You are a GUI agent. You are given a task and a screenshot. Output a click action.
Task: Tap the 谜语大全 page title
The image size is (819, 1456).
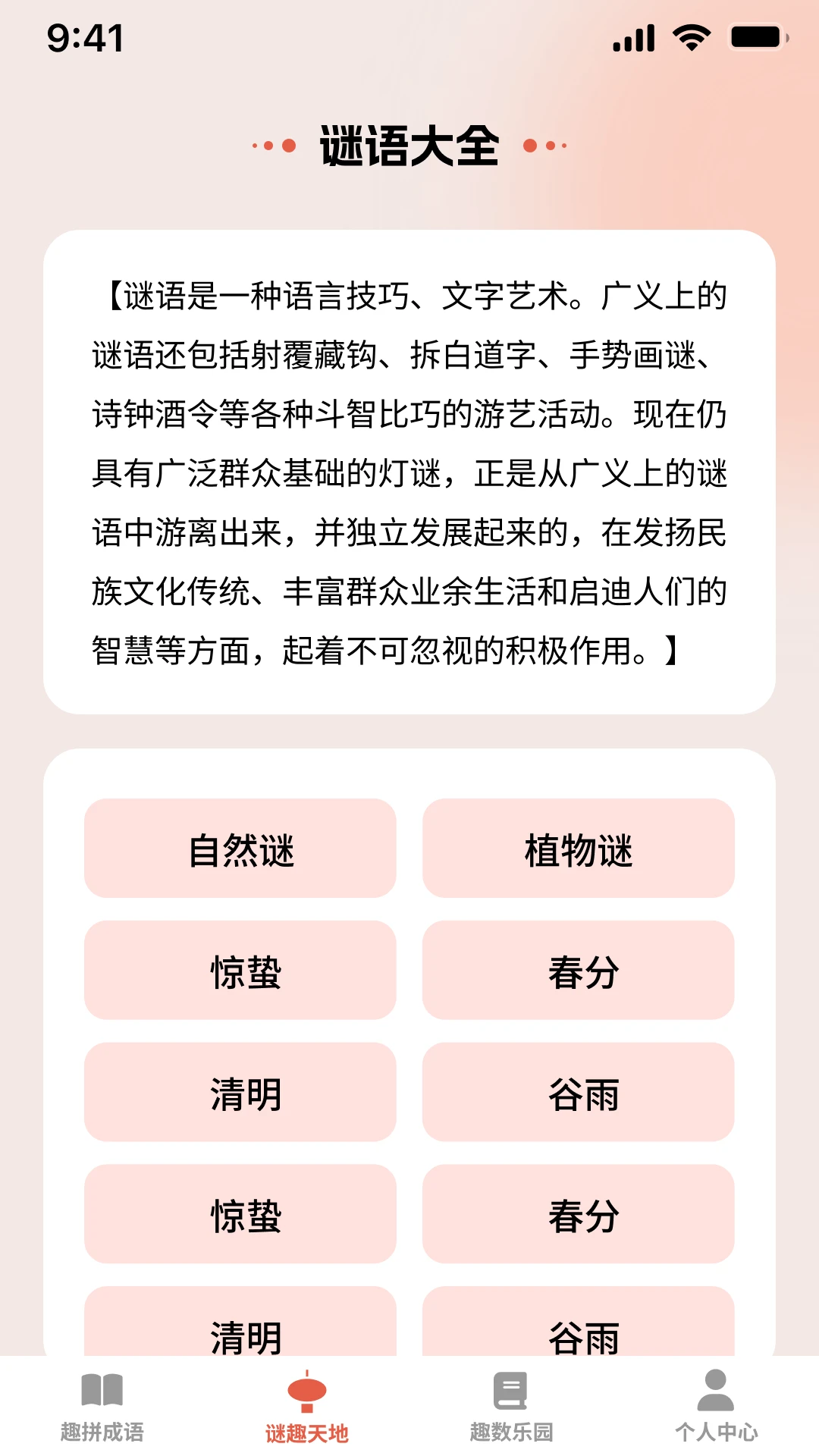click(x=409, y=146)
